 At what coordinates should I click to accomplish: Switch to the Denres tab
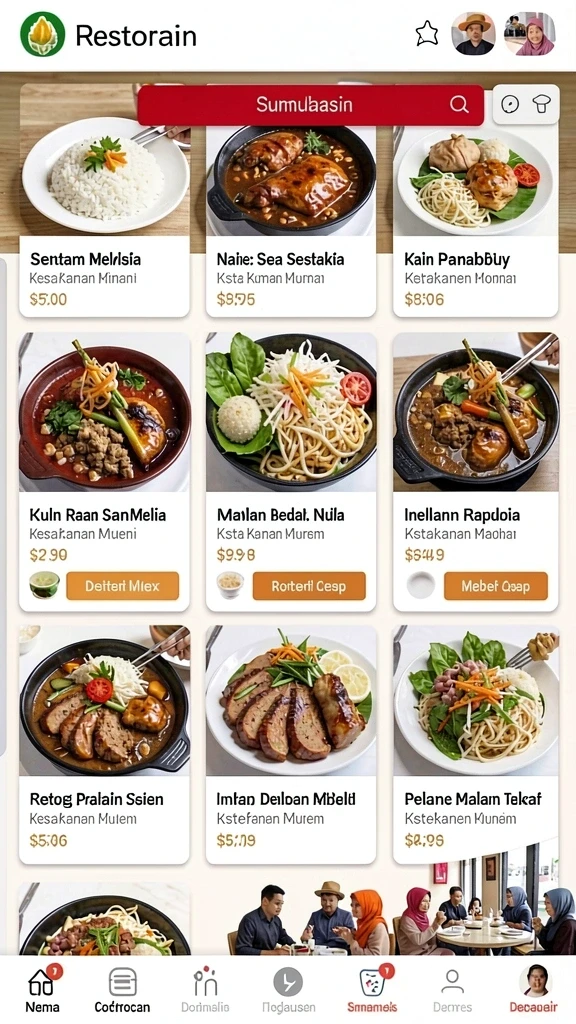click(x=453, y=989)
